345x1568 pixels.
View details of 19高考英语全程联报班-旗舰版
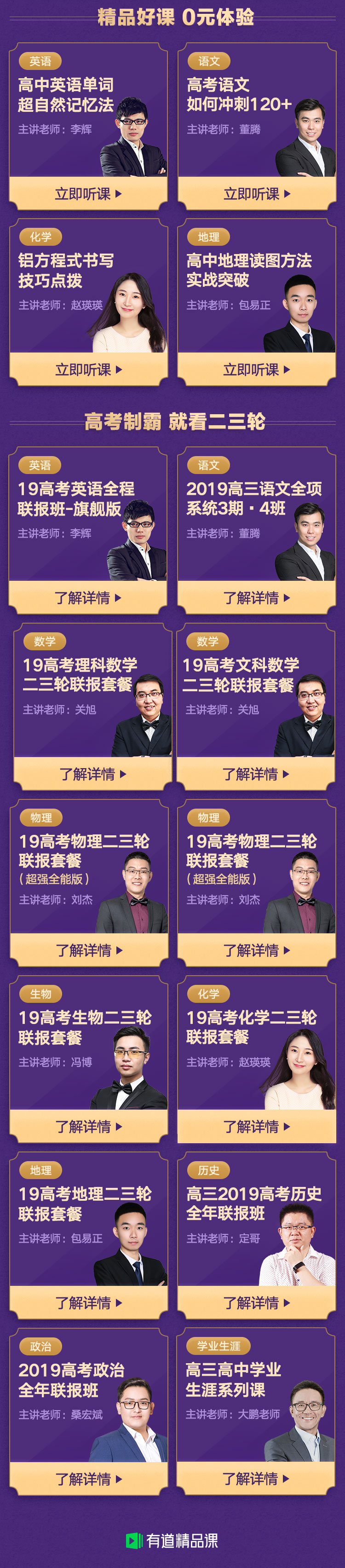tap(87, 598)
